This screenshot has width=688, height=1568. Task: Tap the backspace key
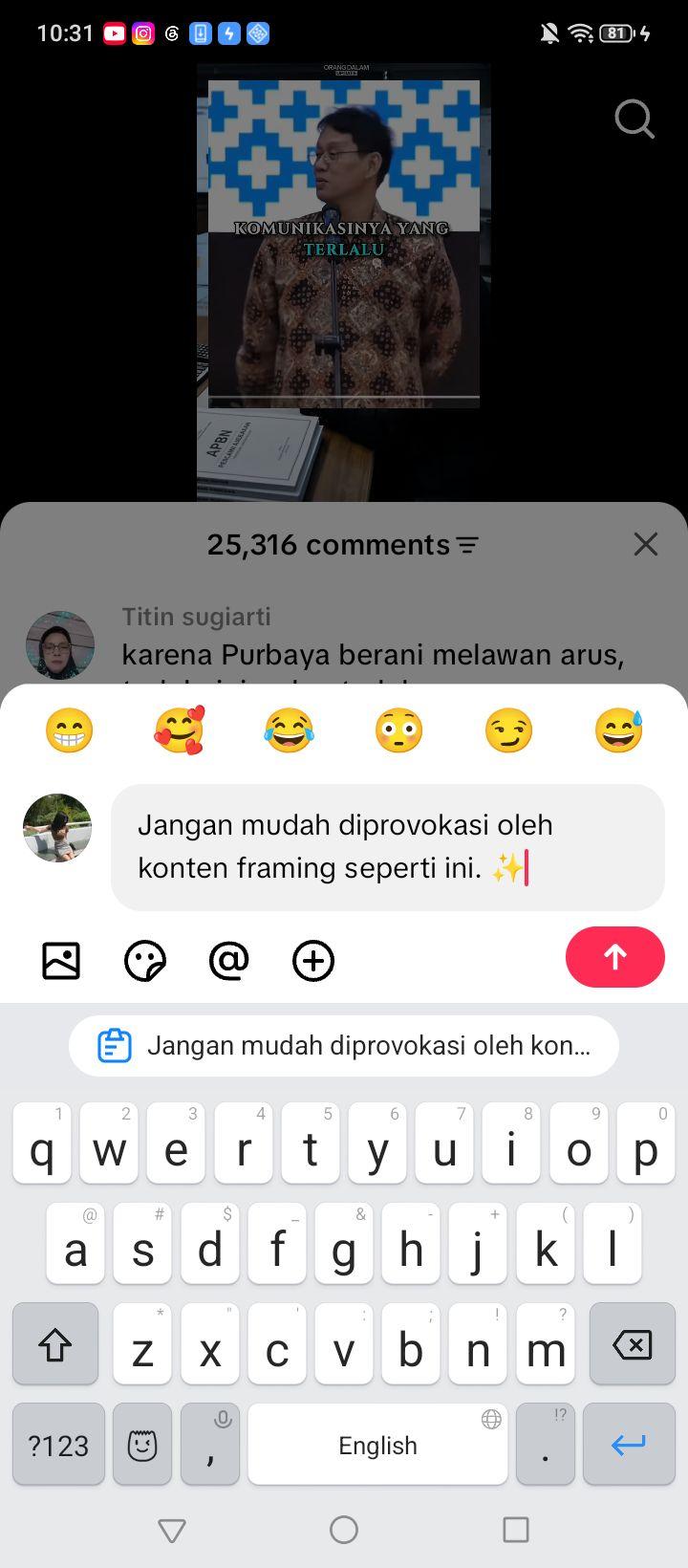(632, 1344)
